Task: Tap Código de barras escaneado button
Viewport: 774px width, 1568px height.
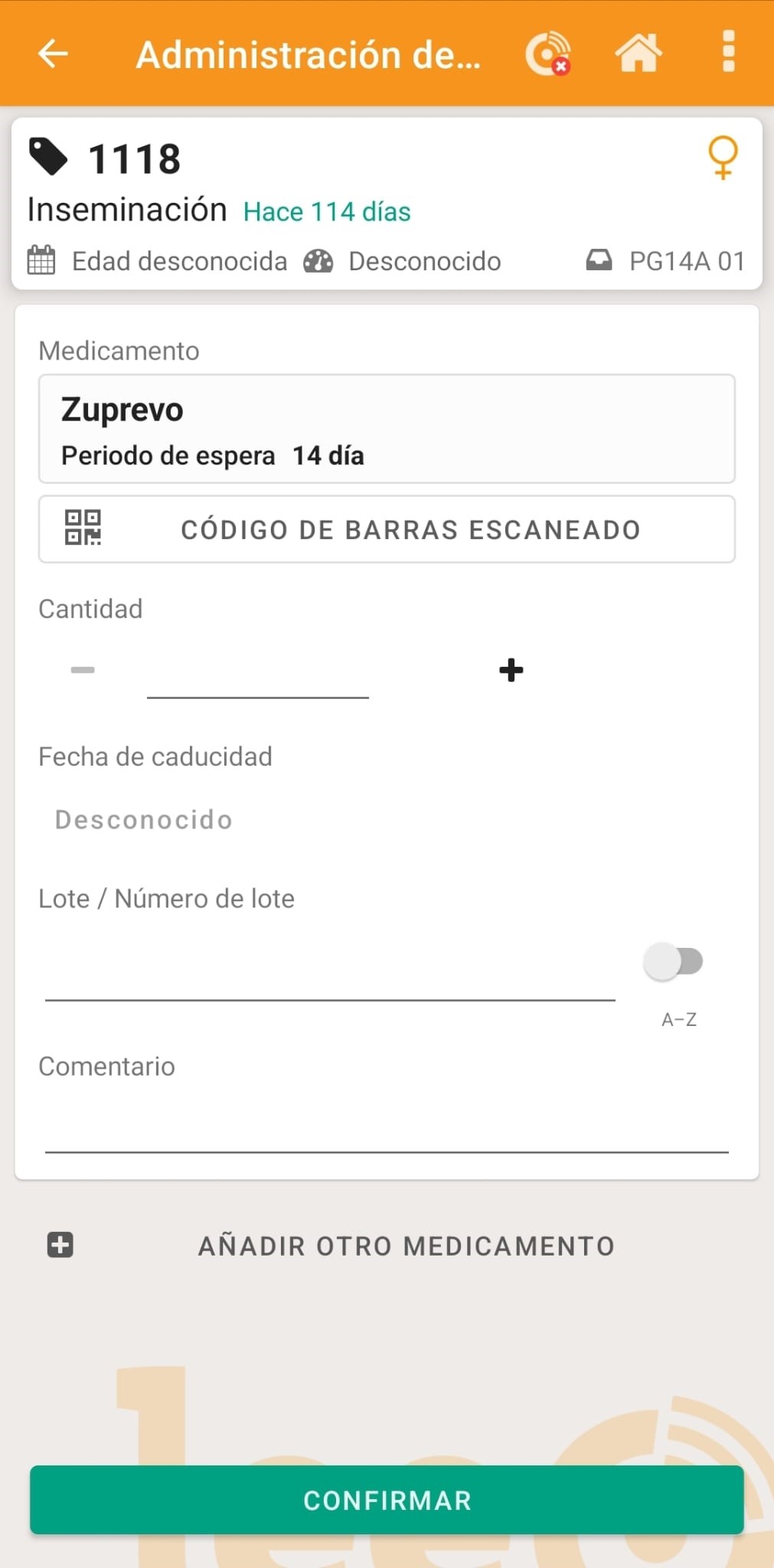Action: coord(387,529)
